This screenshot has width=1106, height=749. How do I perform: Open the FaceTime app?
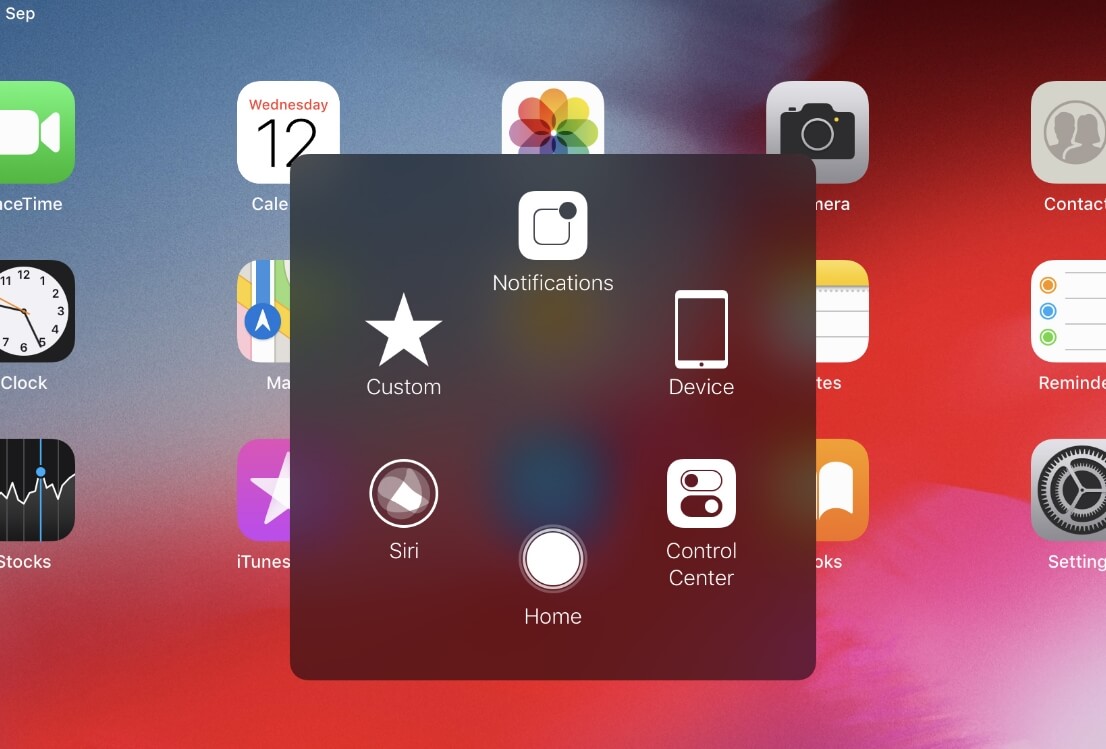30,132
